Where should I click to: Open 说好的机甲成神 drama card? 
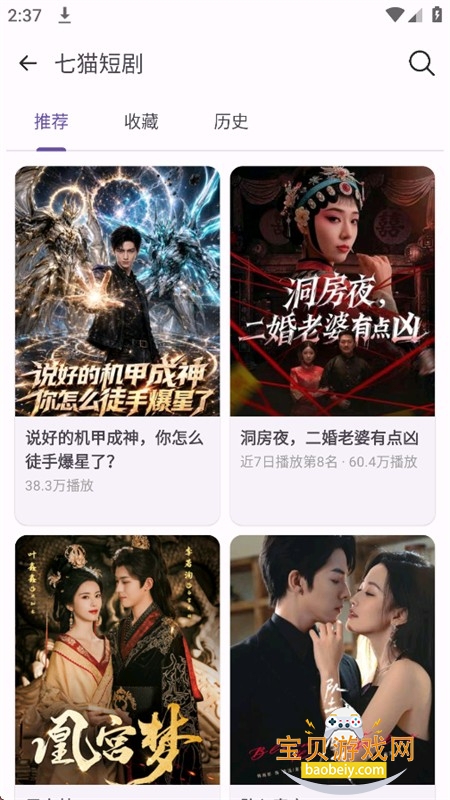(x=117, y=345)
